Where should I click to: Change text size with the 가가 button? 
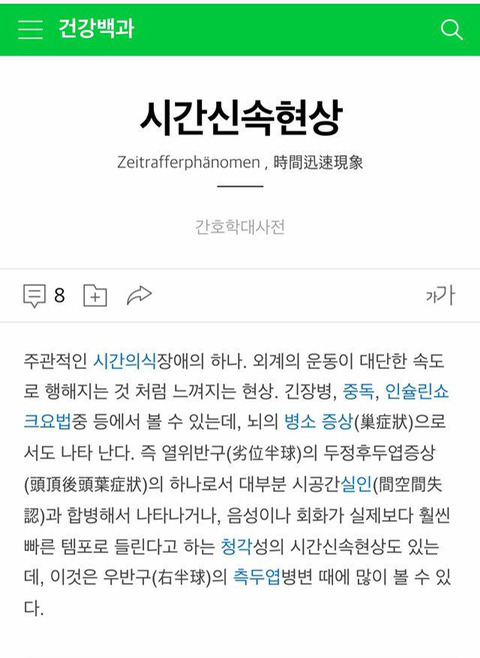click(x=441, y=295)
